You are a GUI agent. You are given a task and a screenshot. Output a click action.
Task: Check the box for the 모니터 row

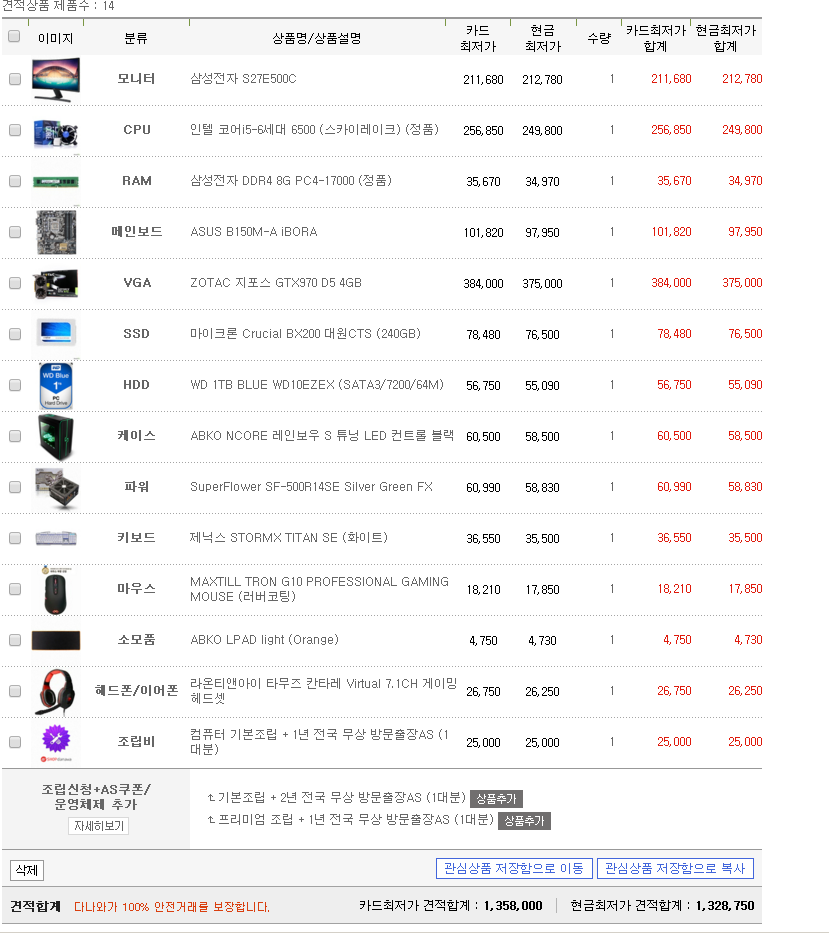14,79
